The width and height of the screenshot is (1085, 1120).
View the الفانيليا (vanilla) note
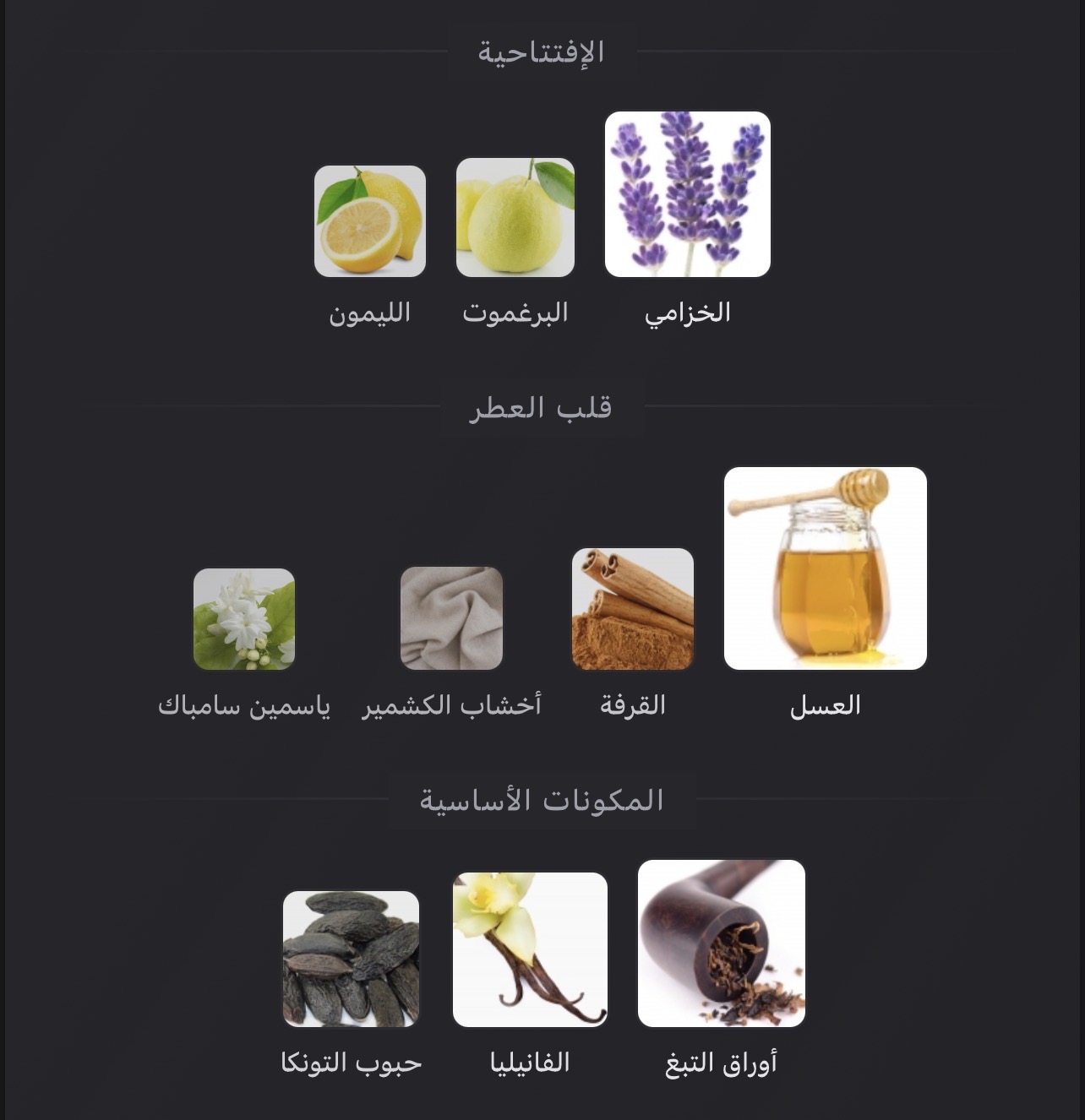[x=530, y=950]
